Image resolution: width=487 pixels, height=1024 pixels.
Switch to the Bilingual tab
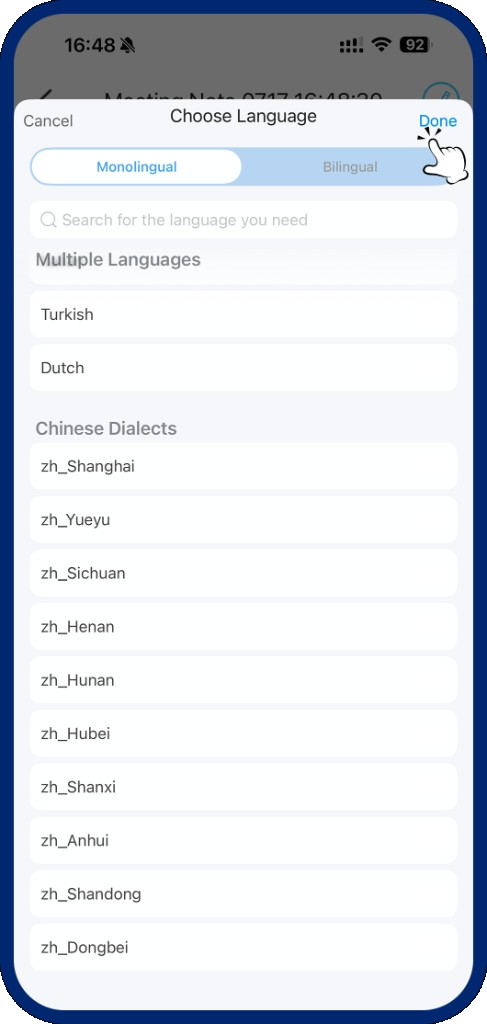350,167
